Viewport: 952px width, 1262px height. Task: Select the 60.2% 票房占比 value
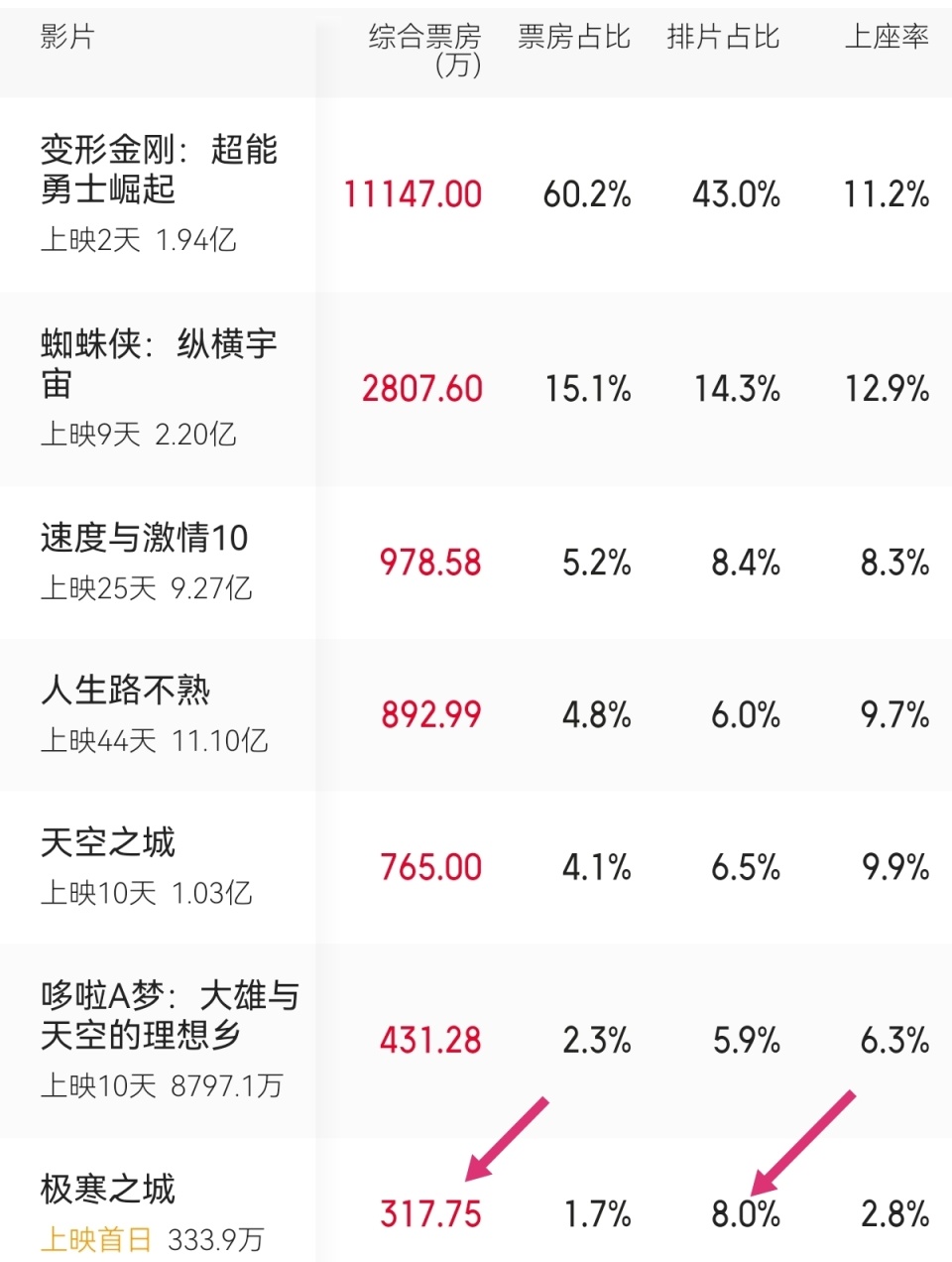[x=589, y=195]
